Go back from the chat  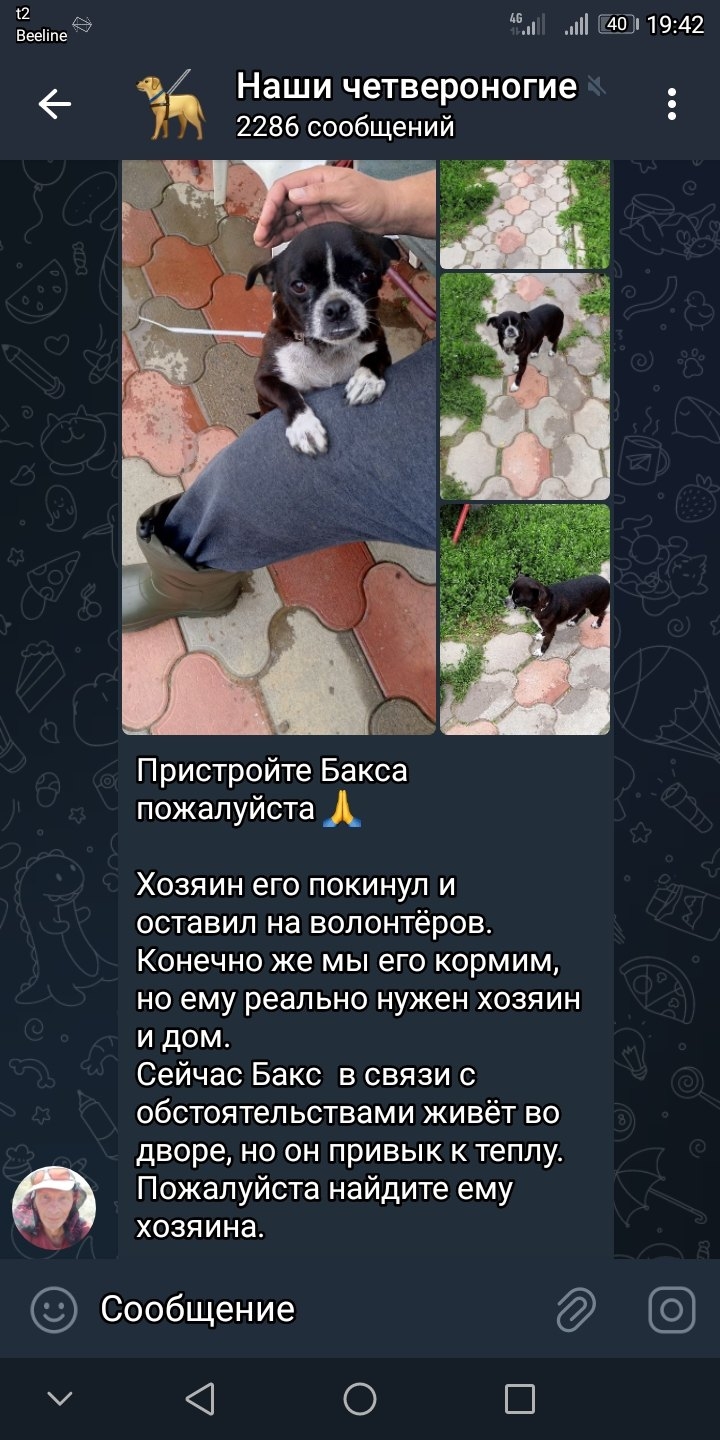click(54, 104)
